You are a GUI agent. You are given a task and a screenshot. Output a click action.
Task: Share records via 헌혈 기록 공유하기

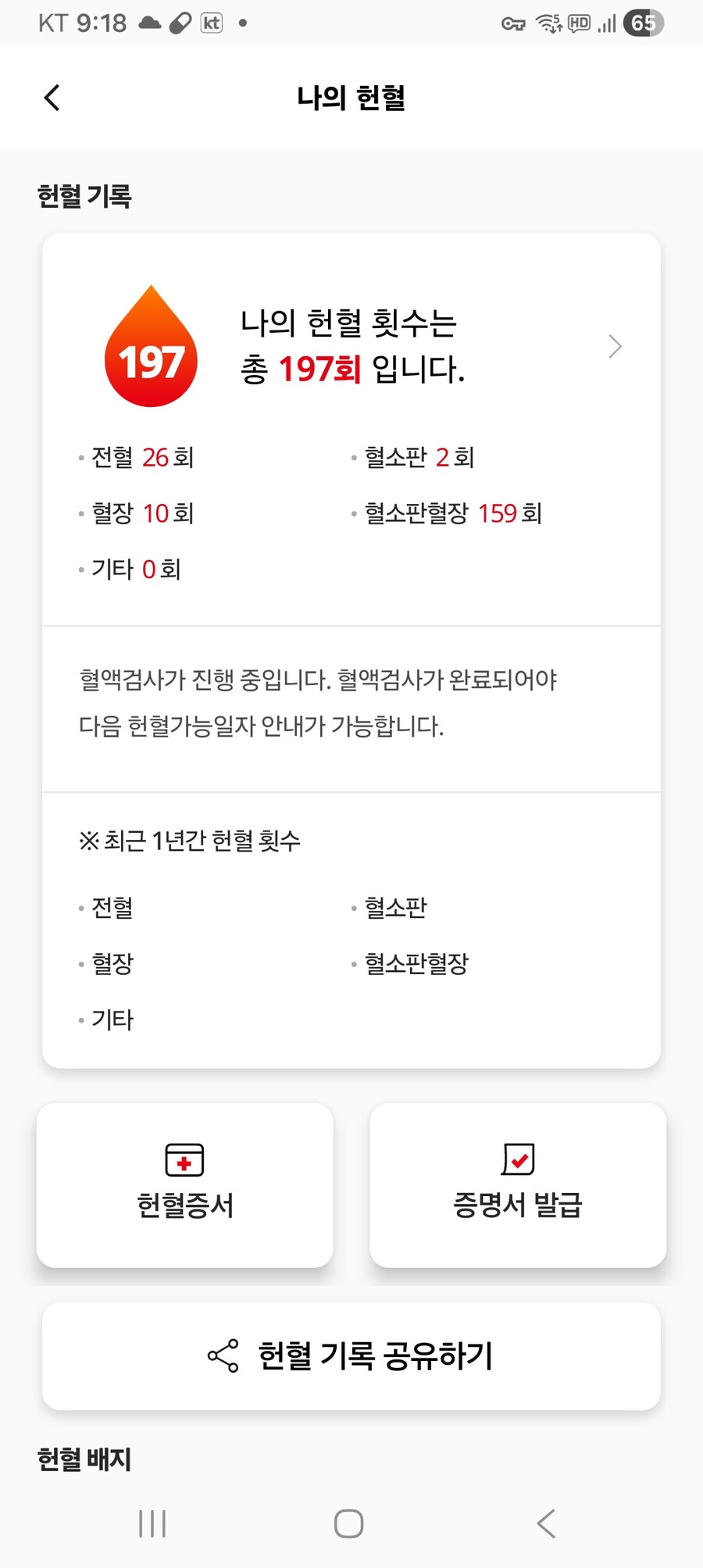pyautogui.click(x=350, y=1356)
